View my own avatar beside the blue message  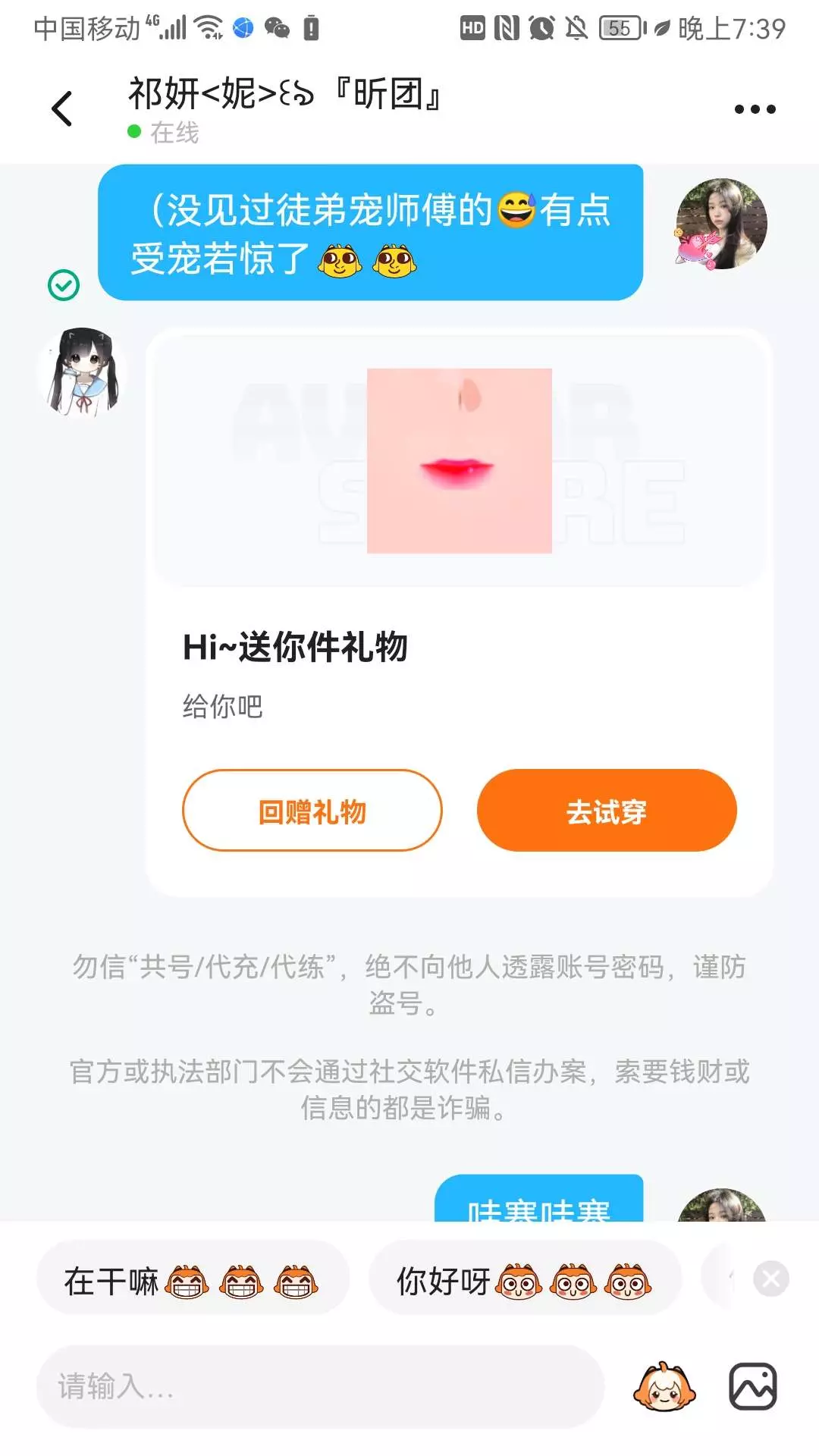coord(721,224)
